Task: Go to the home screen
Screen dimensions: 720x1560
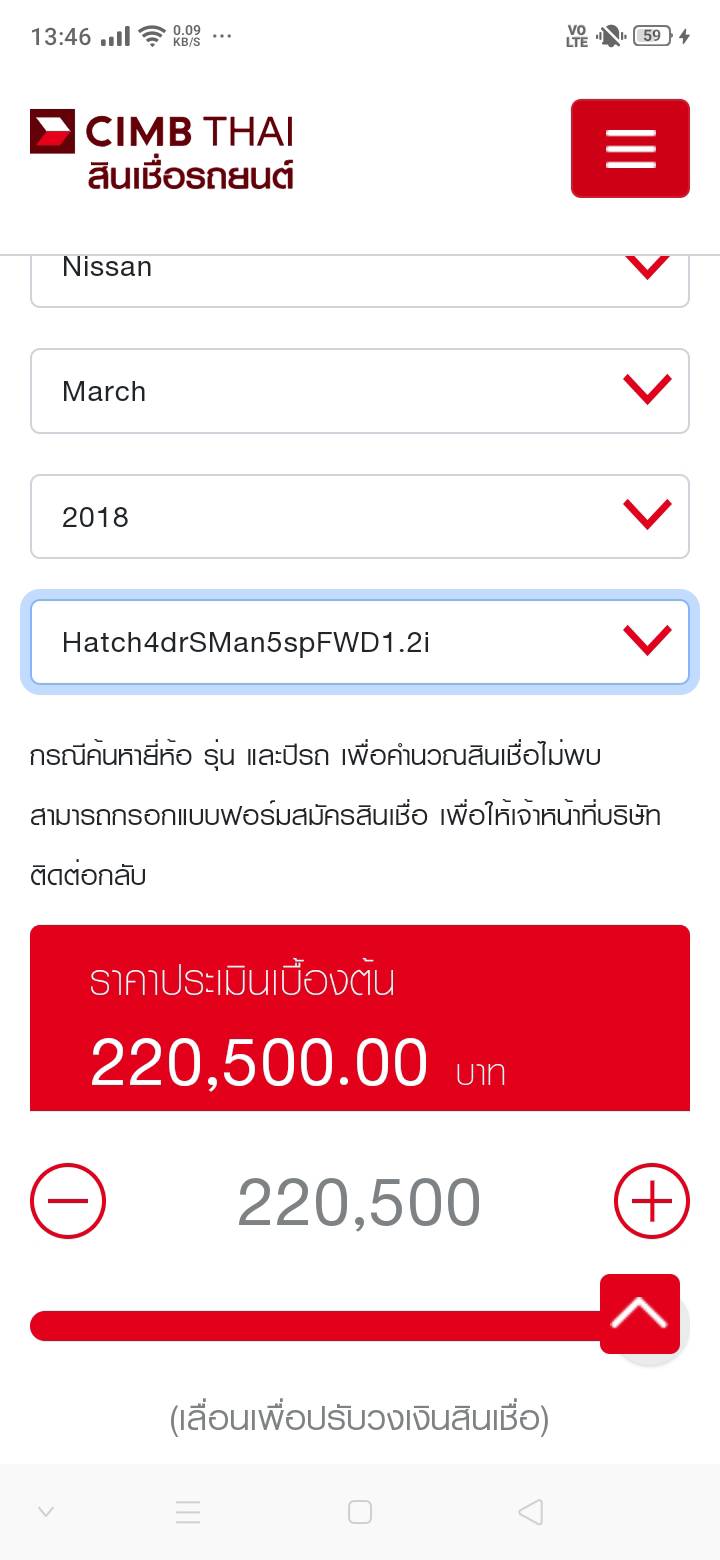Action: (360, 1512)
